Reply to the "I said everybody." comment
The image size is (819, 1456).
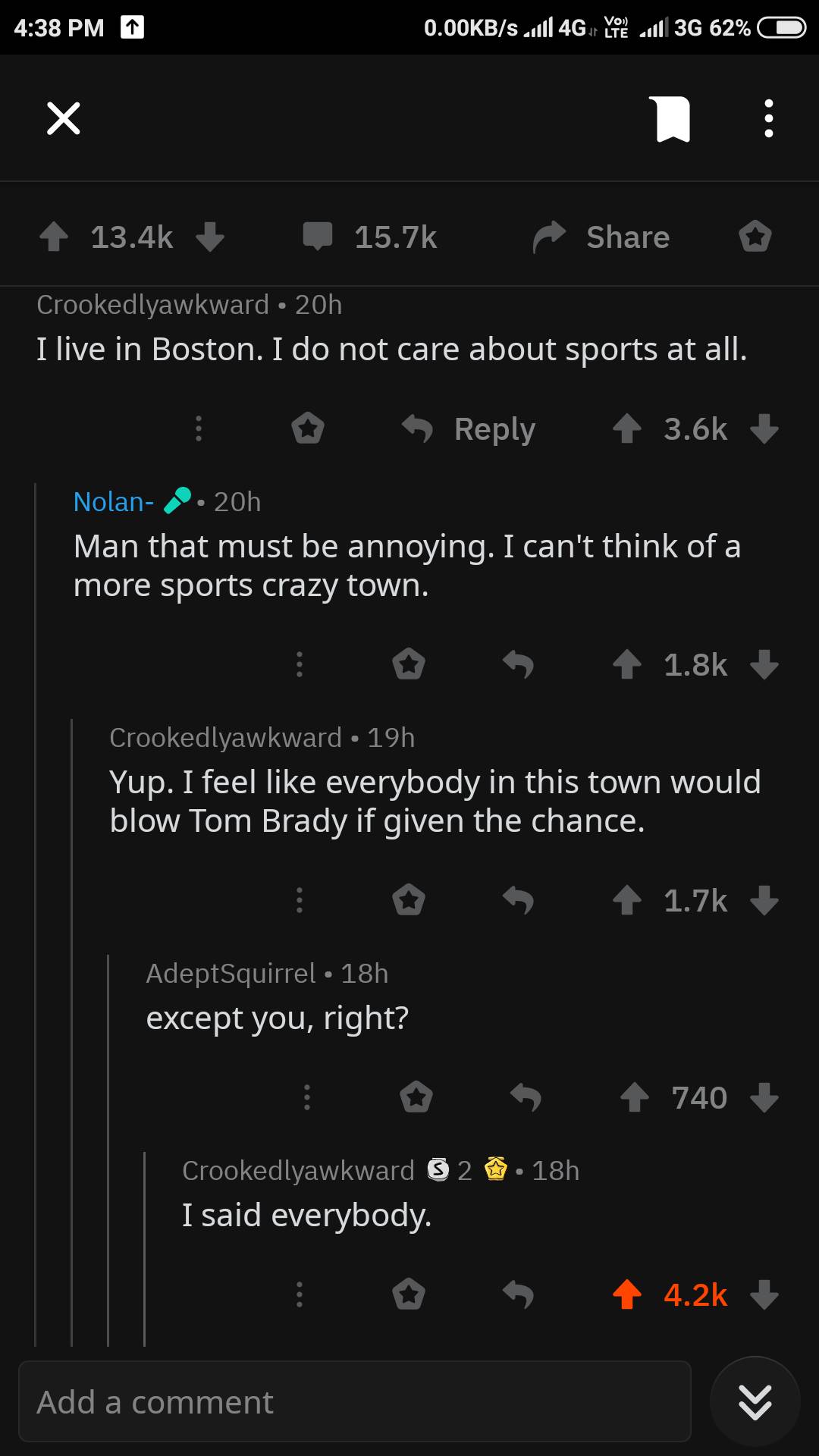pyautogui.click(x=519, y=1294)
